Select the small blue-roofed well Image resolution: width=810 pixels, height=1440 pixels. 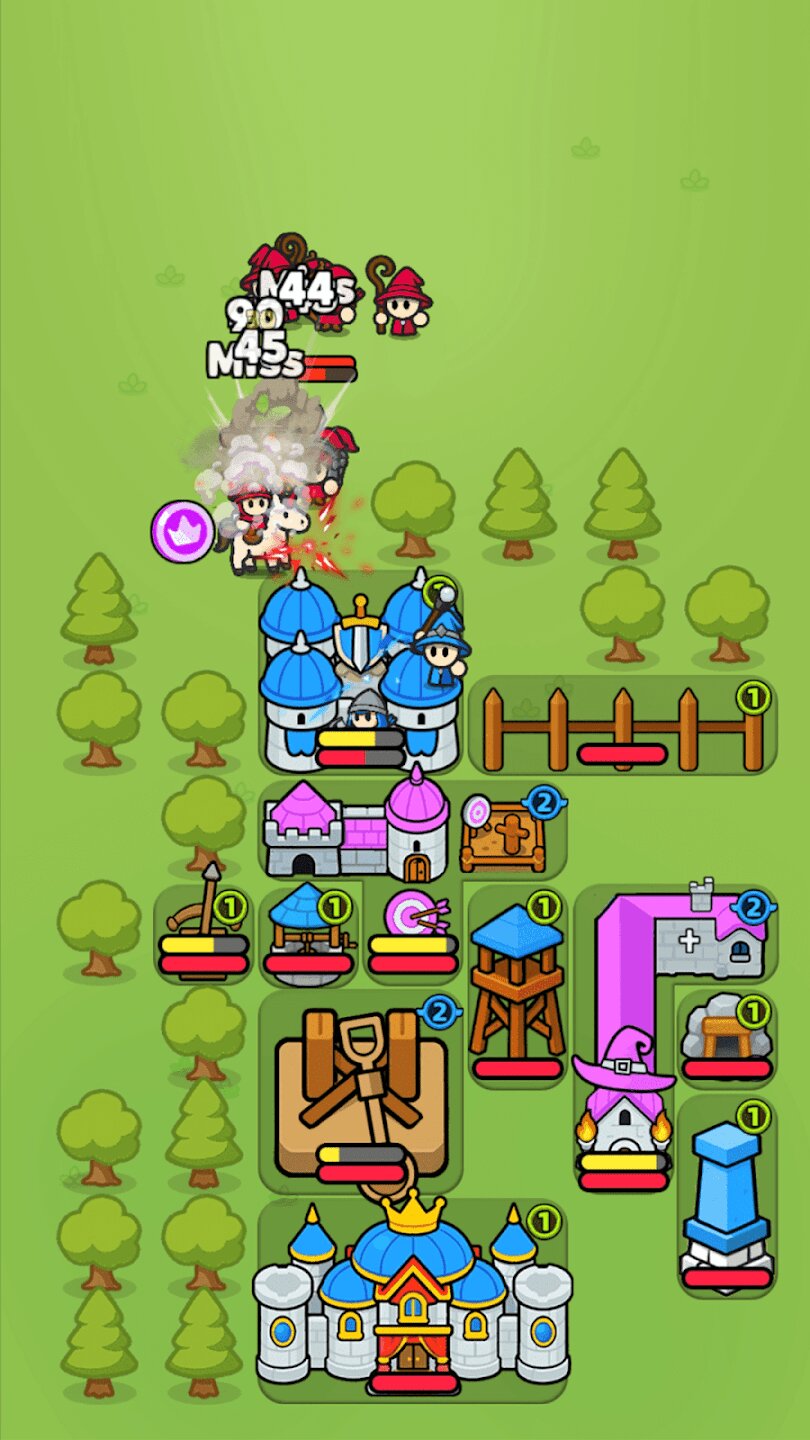coord(308,925)
